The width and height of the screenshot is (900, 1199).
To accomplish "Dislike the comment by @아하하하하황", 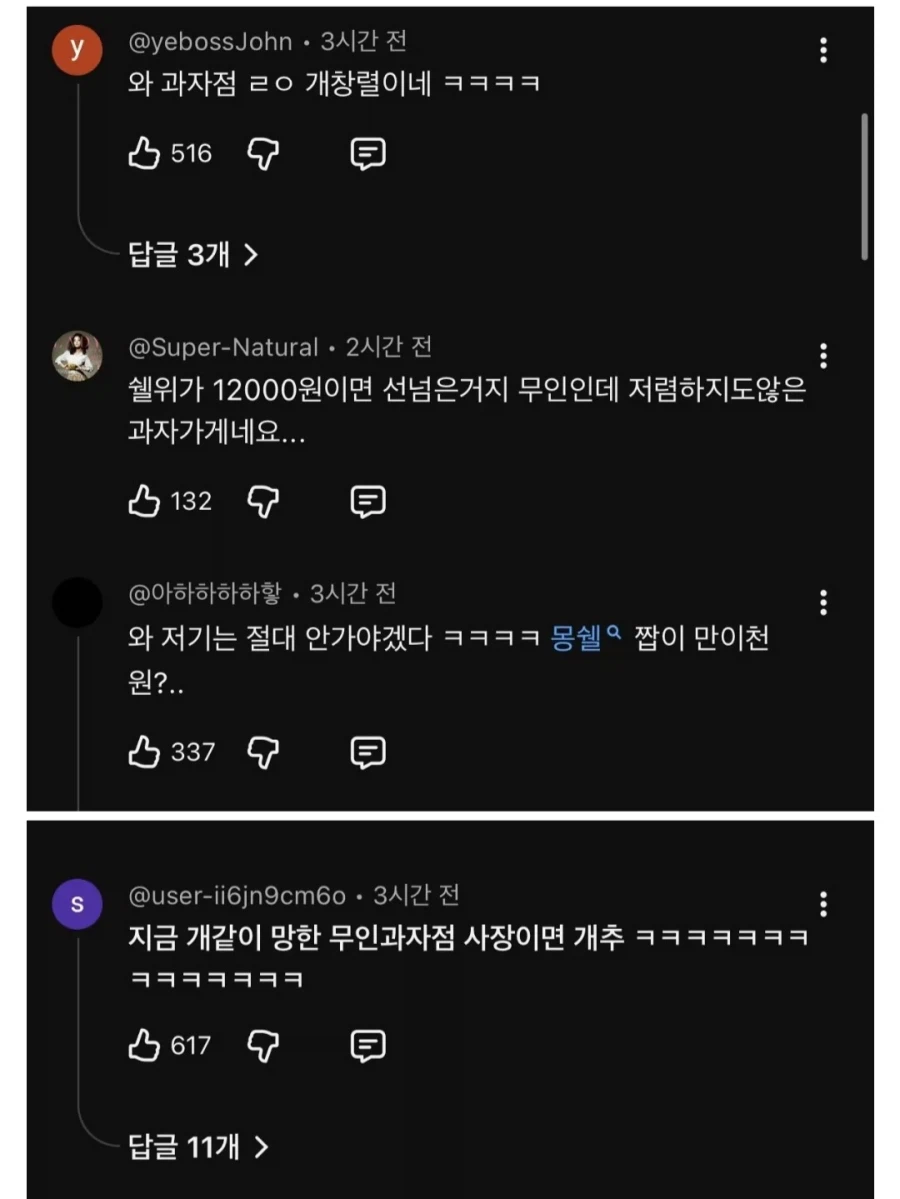I will (x=263, y=751).
